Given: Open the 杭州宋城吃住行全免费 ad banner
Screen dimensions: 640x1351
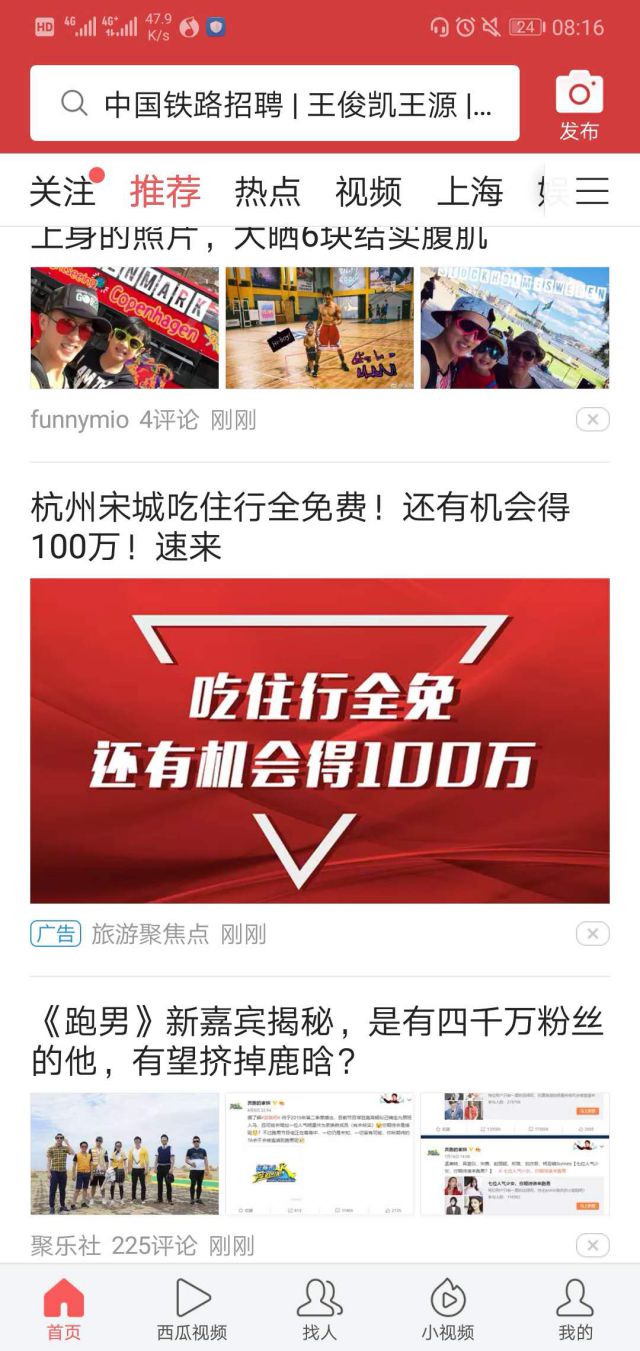Looking at the screenshot, I should coord(319,740).
